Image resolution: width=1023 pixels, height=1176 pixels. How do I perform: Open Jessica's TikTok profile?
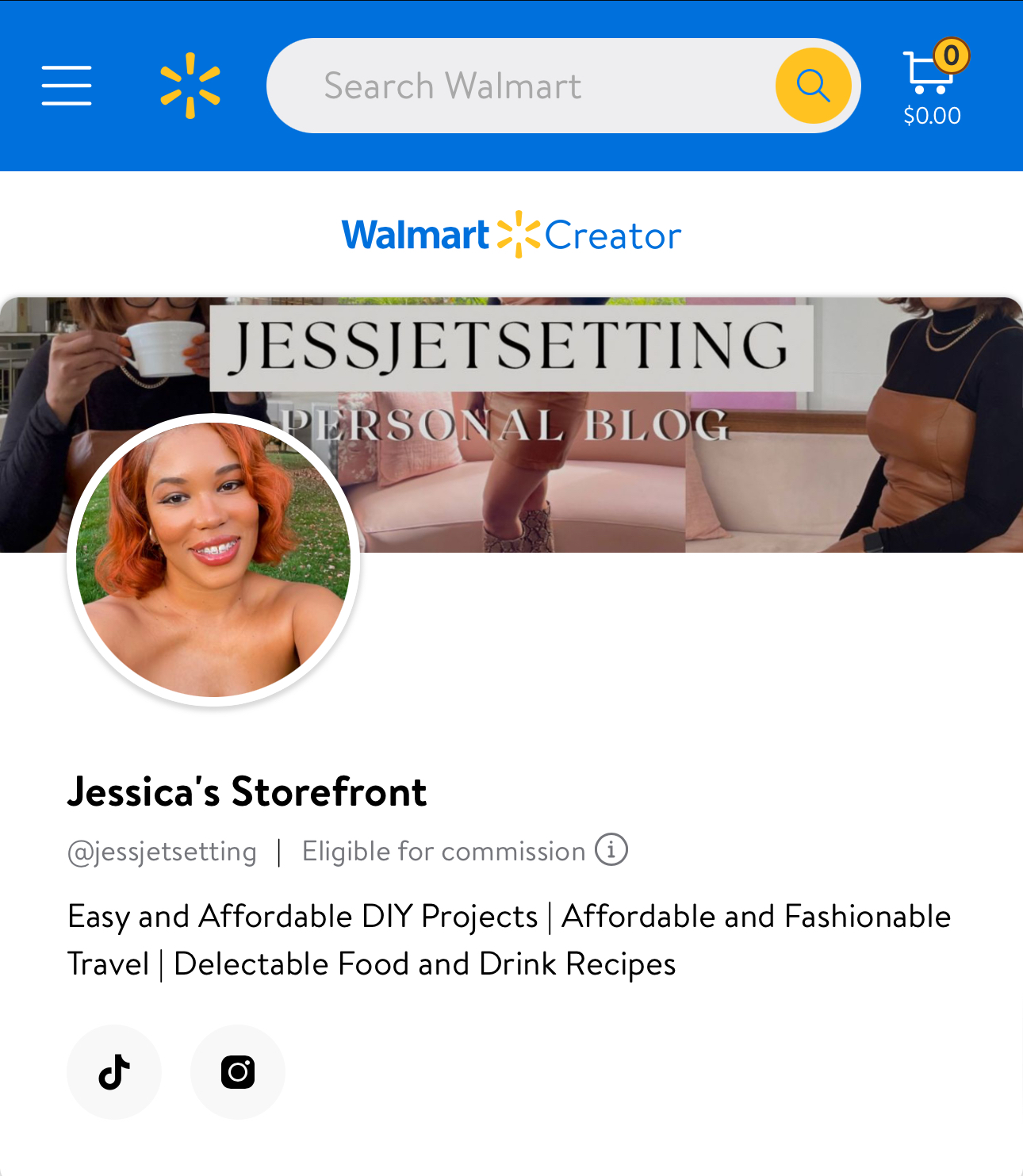[114, 1071]
